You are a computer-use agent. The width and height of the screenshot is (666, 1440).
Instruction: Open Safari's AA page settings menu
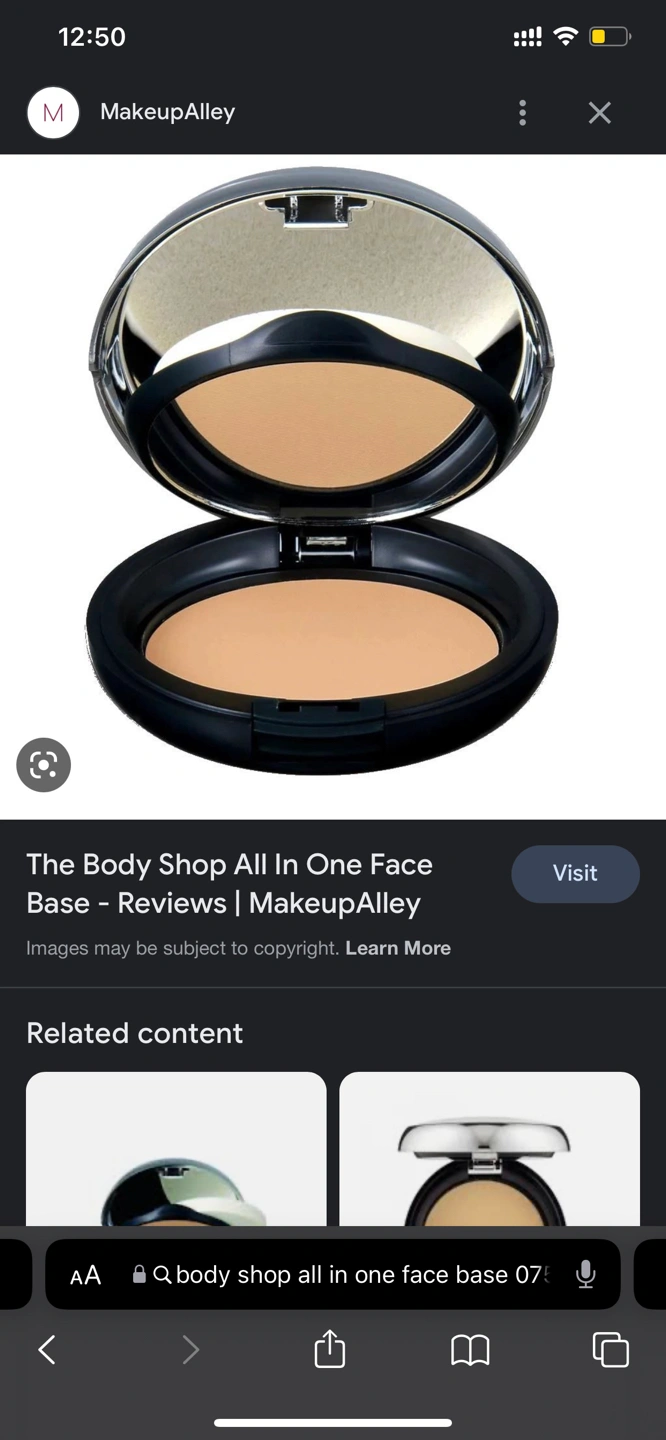pyautogui.click(x=86, y=1275)
